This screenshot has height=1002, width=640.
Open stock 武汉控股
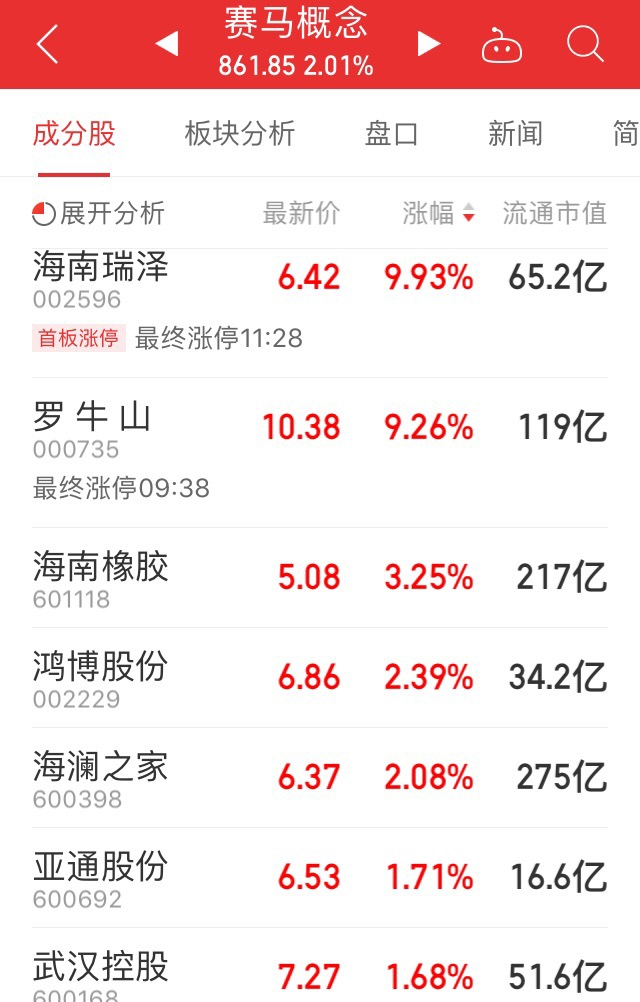(320, 966)
